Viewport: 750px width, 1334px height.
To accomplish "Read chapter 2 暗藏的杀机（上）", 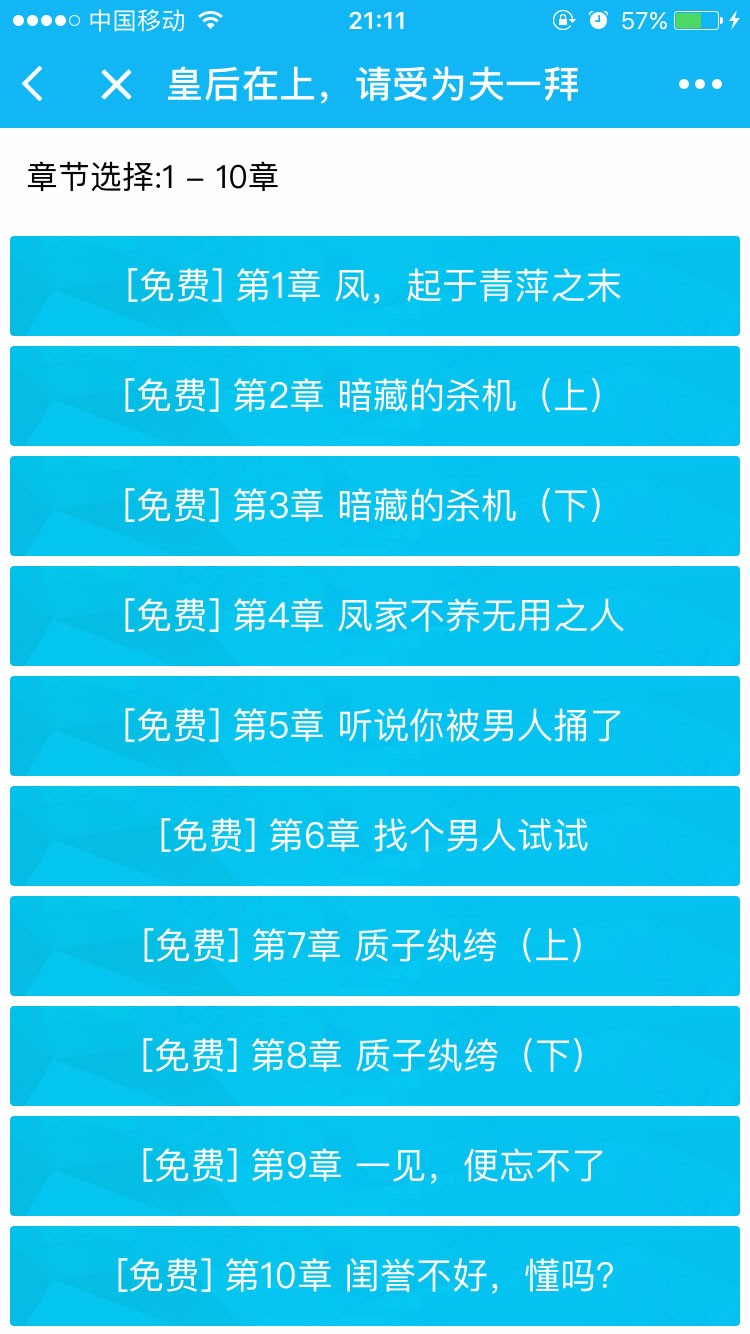I will tap(375, 396).
